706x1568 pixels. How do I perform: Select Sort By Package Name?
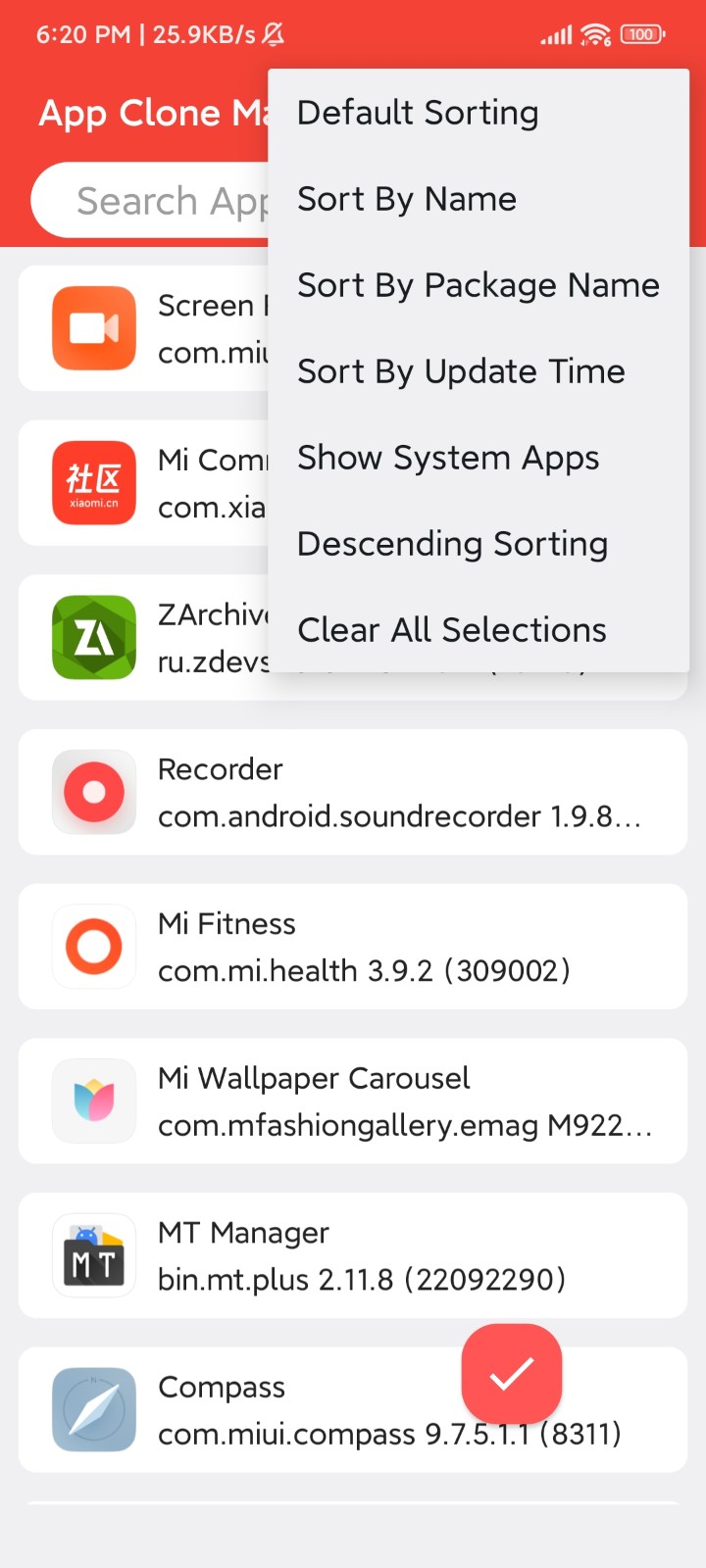click(478, 285)
